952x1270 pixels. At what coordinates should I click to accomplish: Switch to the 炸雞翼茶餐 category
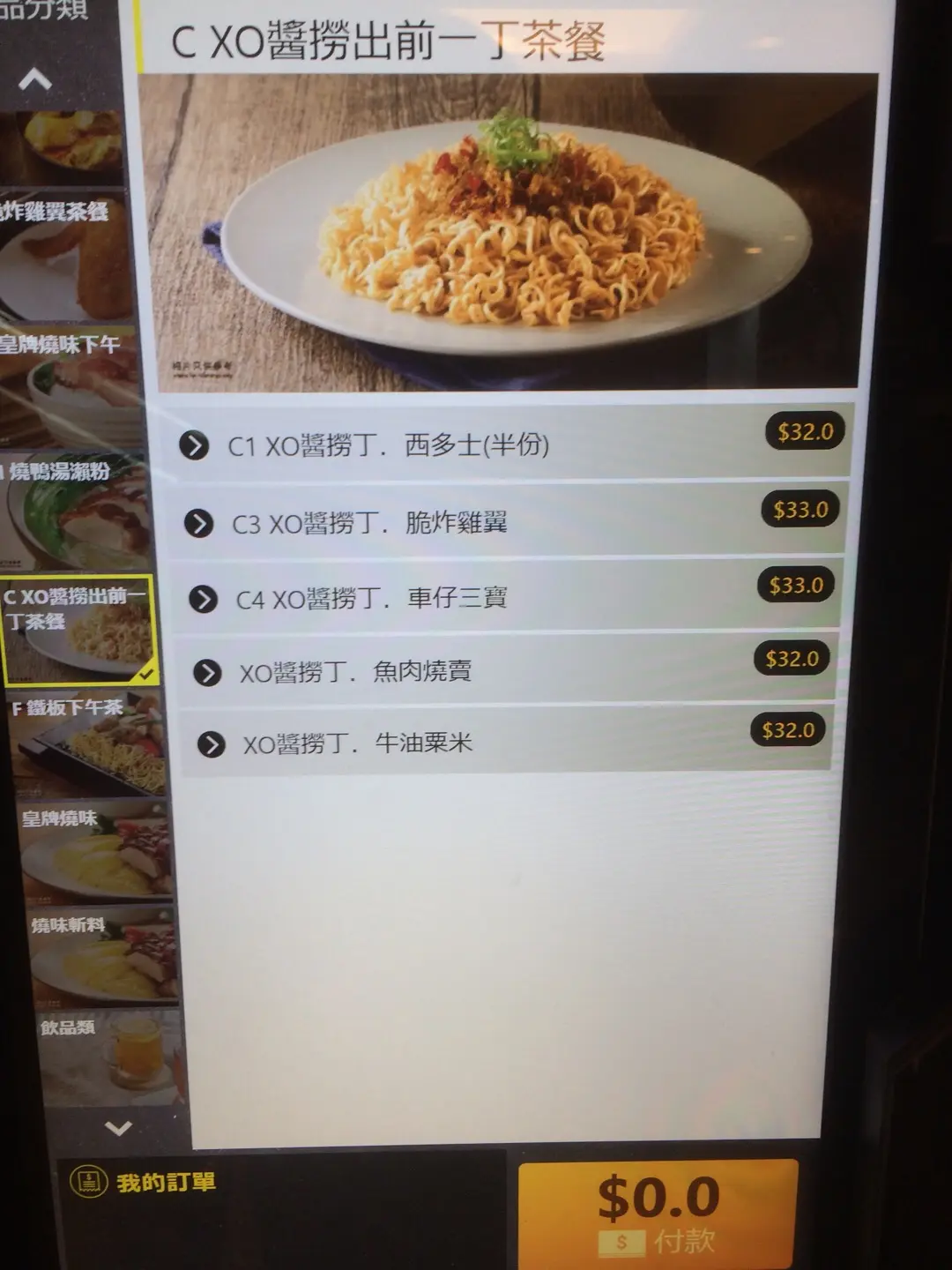point(62,256)
